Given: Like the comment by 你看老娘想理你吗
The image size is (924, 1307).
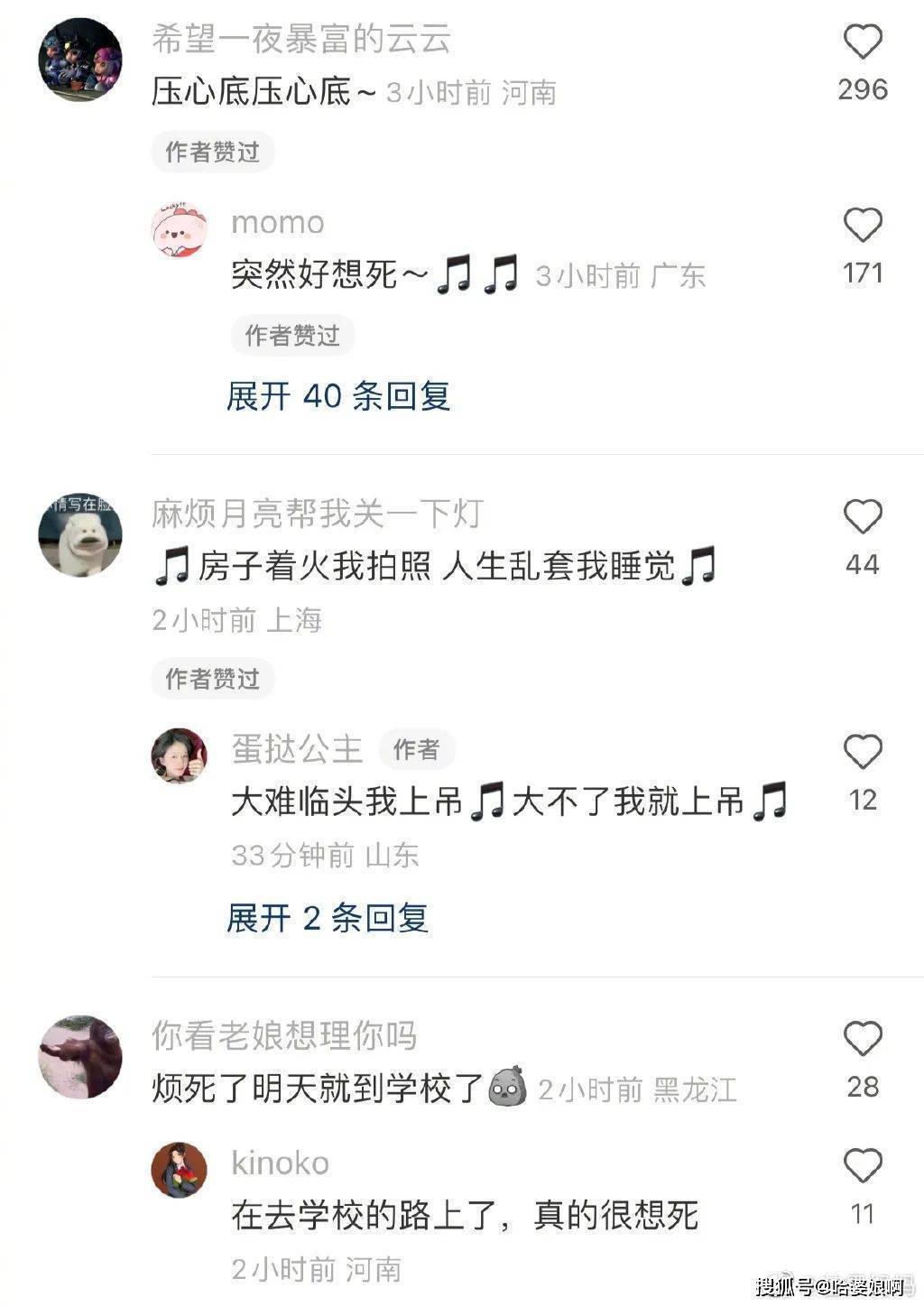Looking at the screenshot, I should tap(862, 1040).
